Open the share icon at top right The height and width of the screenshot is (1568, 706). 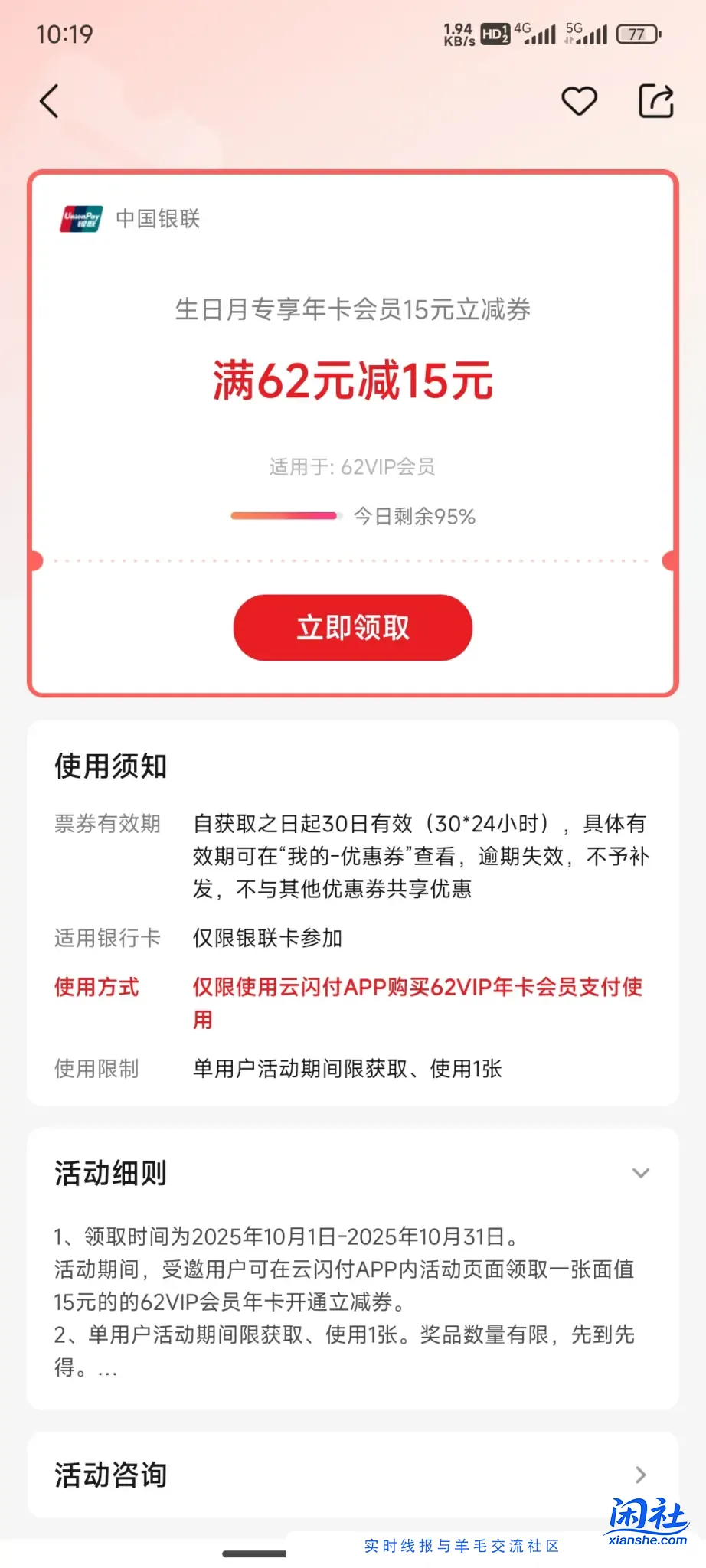coord(656,100)
